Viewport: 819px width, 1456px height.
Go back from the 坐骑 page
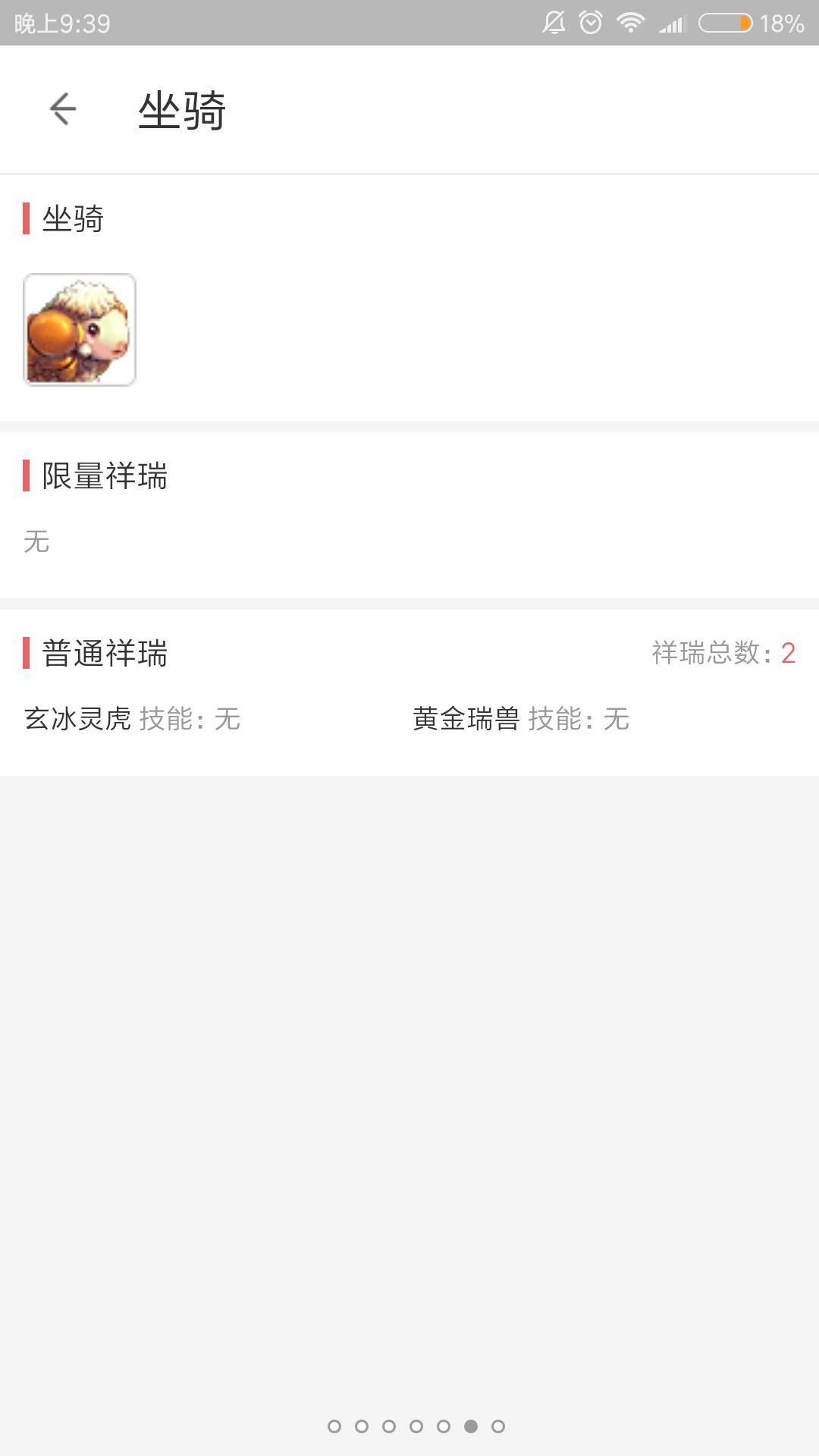(x=63, y=109)
